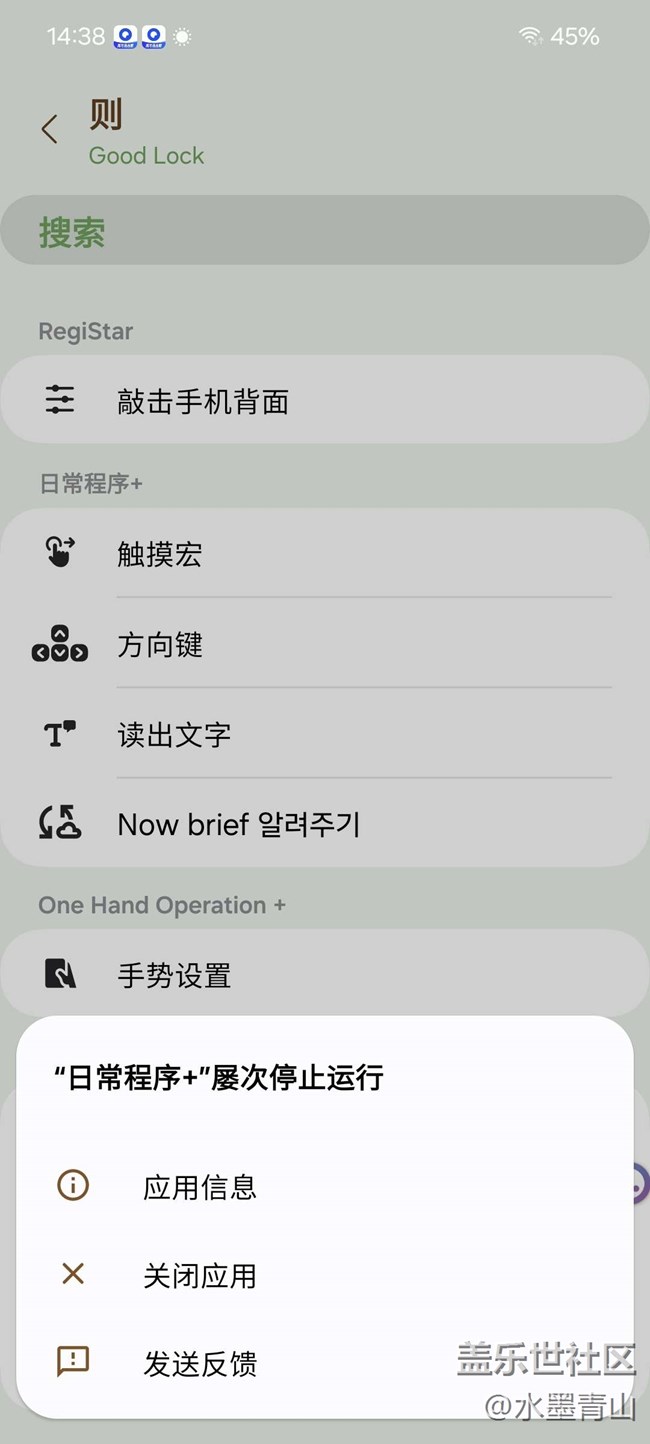This screenshot has width=650, height=1444.
Task: Open 手势设置 under One Hand Operation +
Action: [x=324, y=974]
